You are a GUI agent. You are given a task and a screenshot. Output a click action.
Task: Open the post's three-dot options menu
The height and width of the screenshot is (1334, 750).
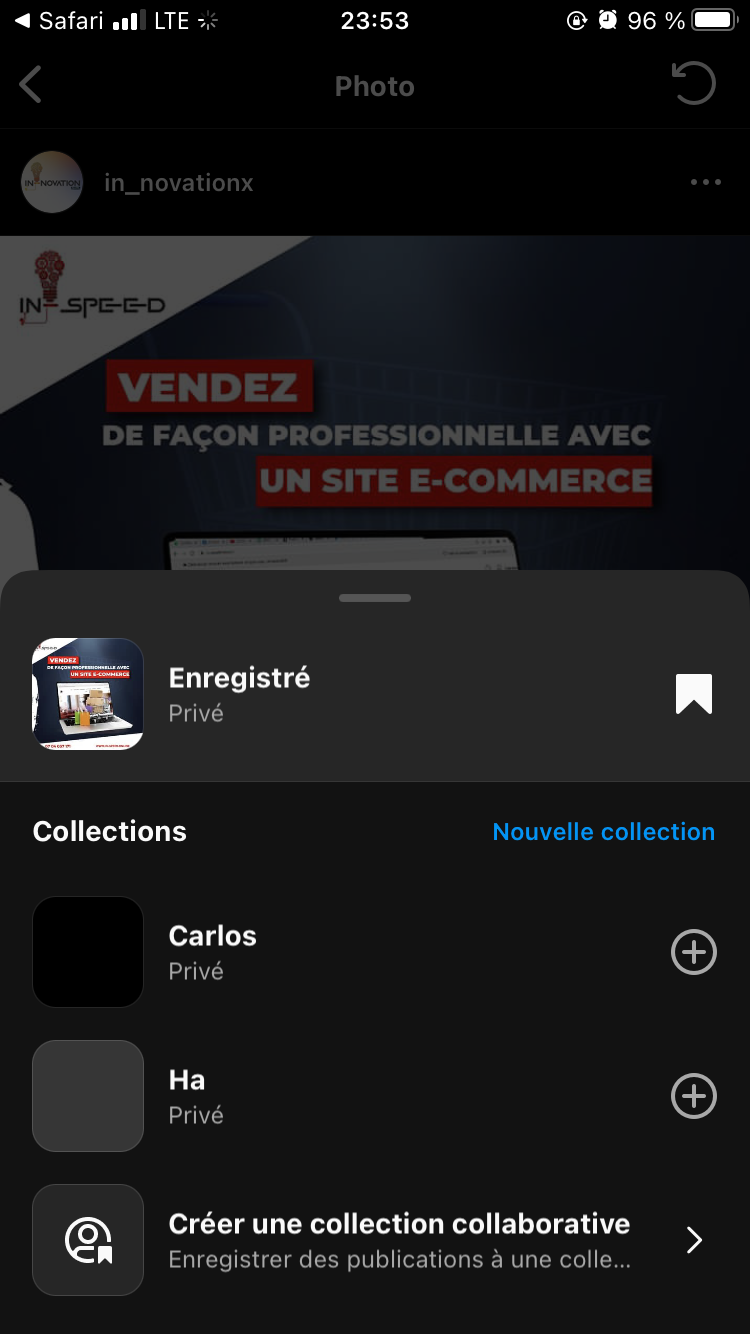tap(705, 182)
